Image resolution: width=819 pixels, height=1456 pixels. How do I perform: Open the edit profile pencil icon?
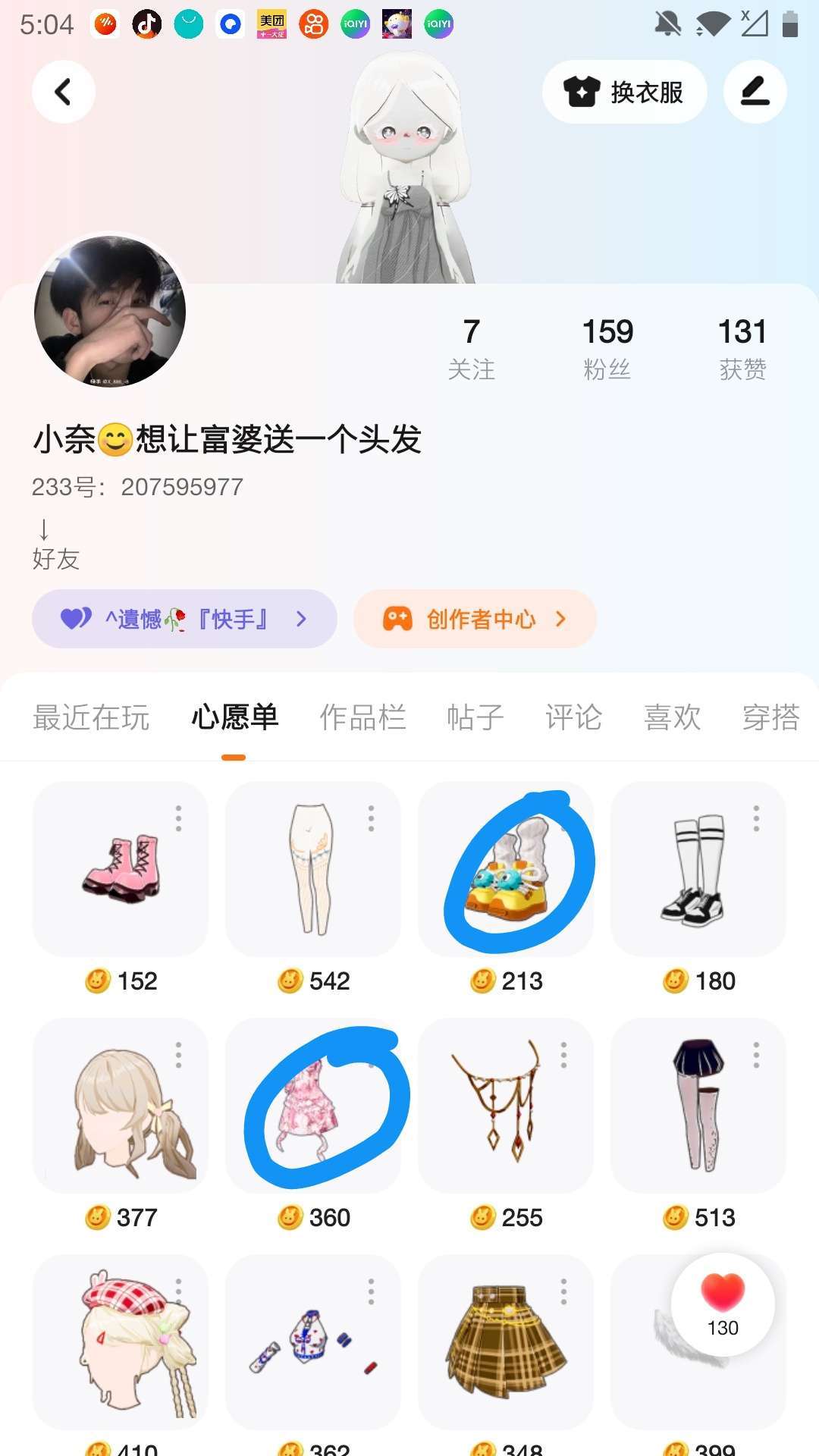(755, 92)
